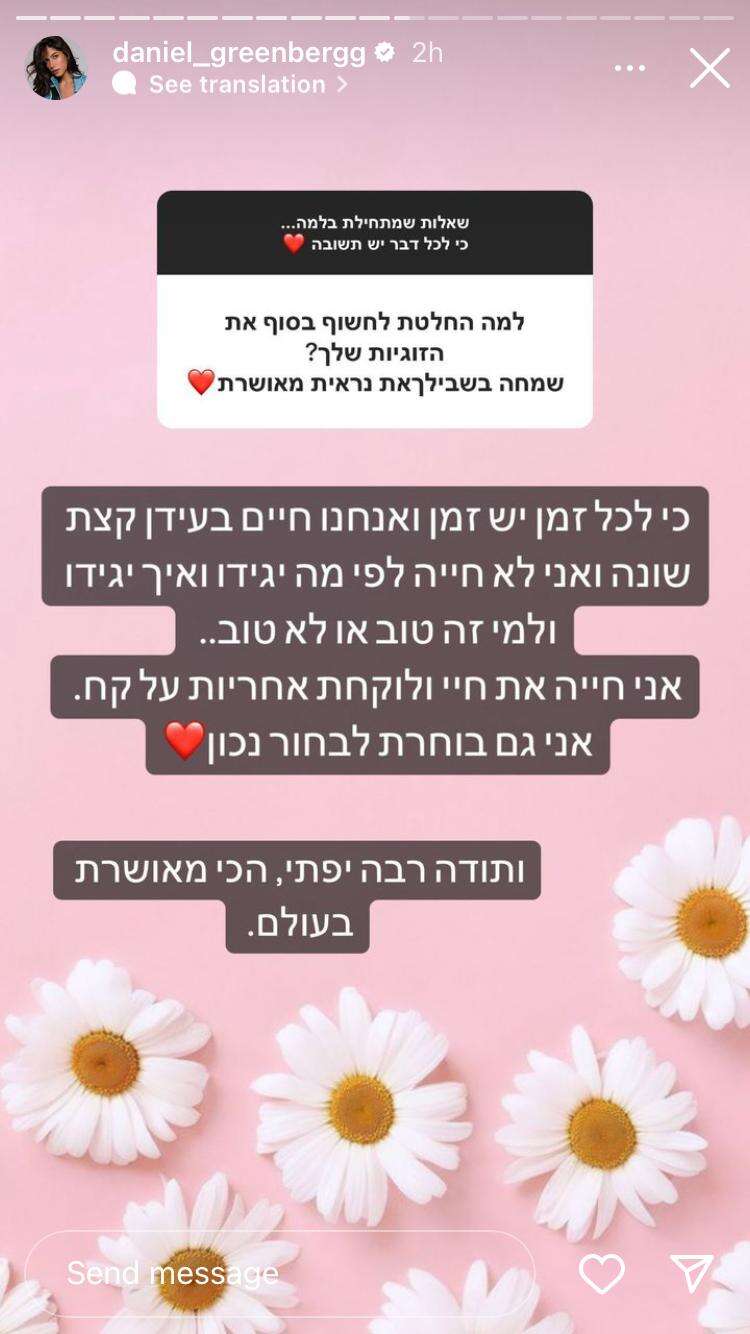Image resolution: width=750 pixels, height=1334 pixels.
Task: Open daniel_greenbergg's profile picture
Action: 56,68
